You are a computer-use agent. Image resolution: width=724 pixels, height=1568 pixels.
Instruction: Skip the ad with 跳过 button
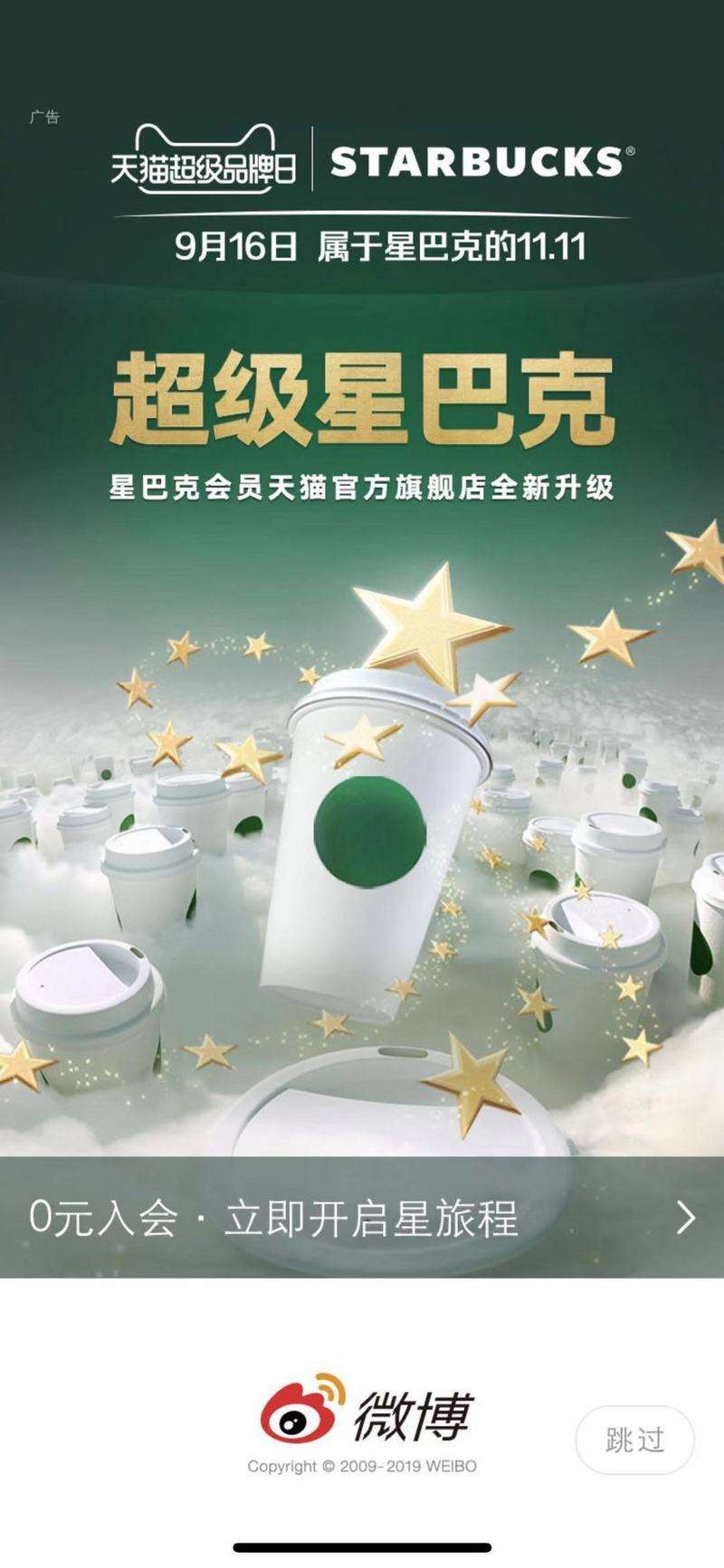tap(634, 1438)
